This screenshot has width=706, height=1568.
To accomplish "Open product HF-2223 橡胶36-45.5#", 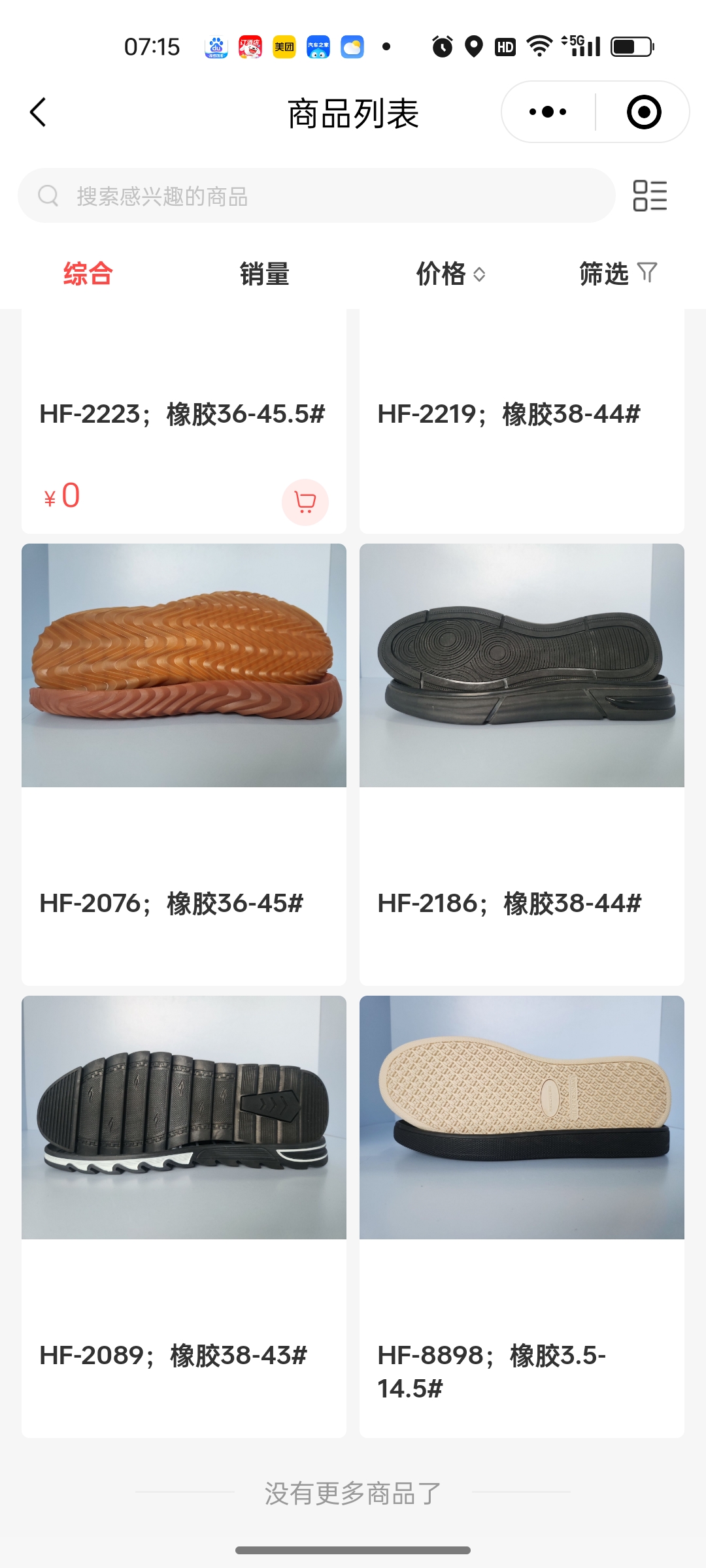I will point(182,414).
